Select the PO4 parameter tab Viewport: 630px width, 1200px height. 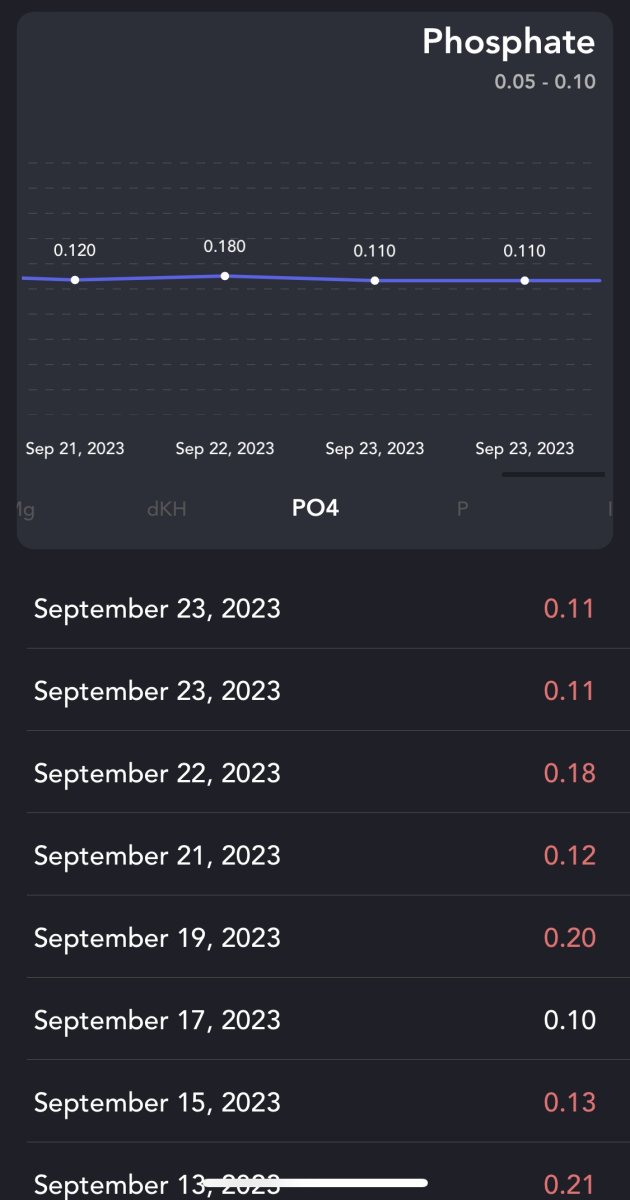click(x=315, y=508)
